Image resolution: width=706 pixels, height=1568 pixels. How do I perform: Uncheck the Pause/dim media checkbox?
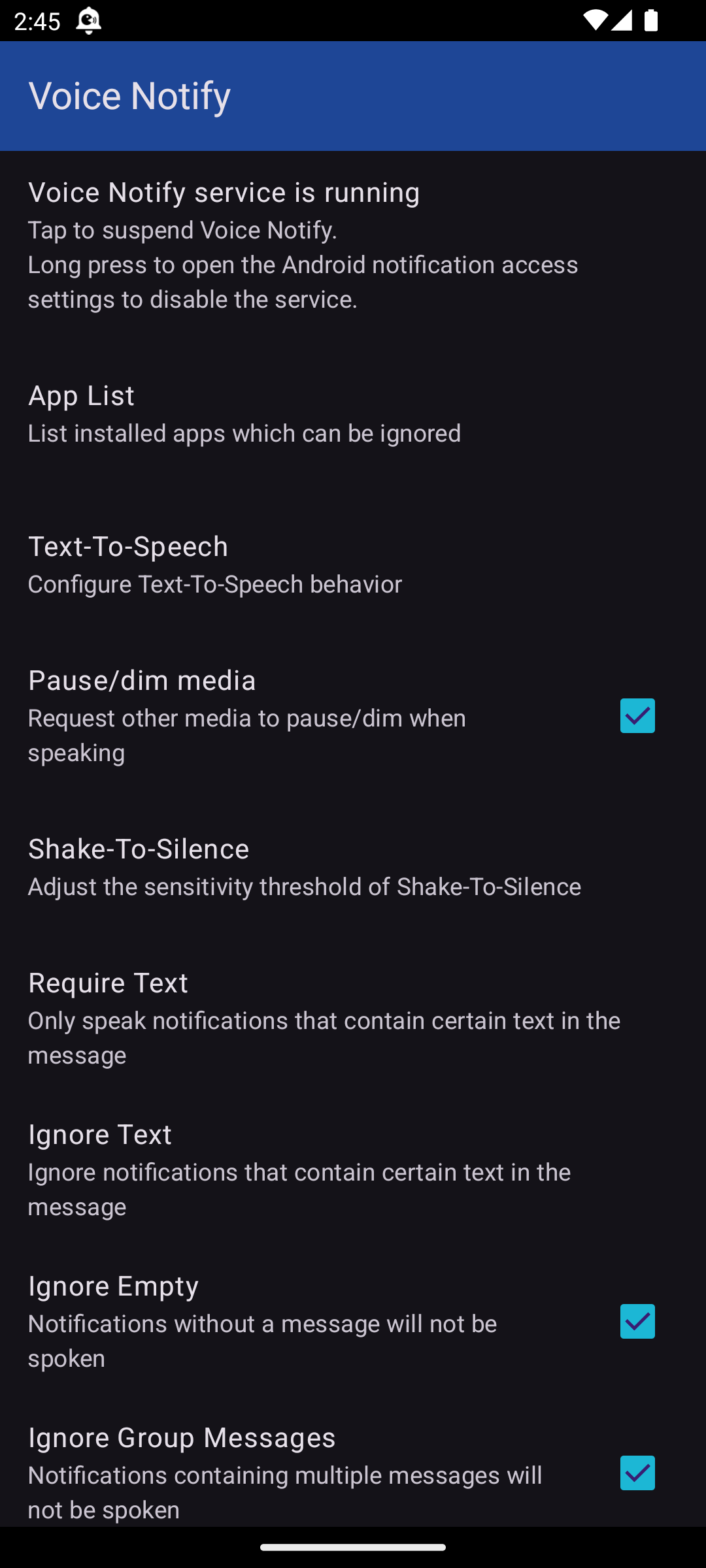(x=637, y=716)
